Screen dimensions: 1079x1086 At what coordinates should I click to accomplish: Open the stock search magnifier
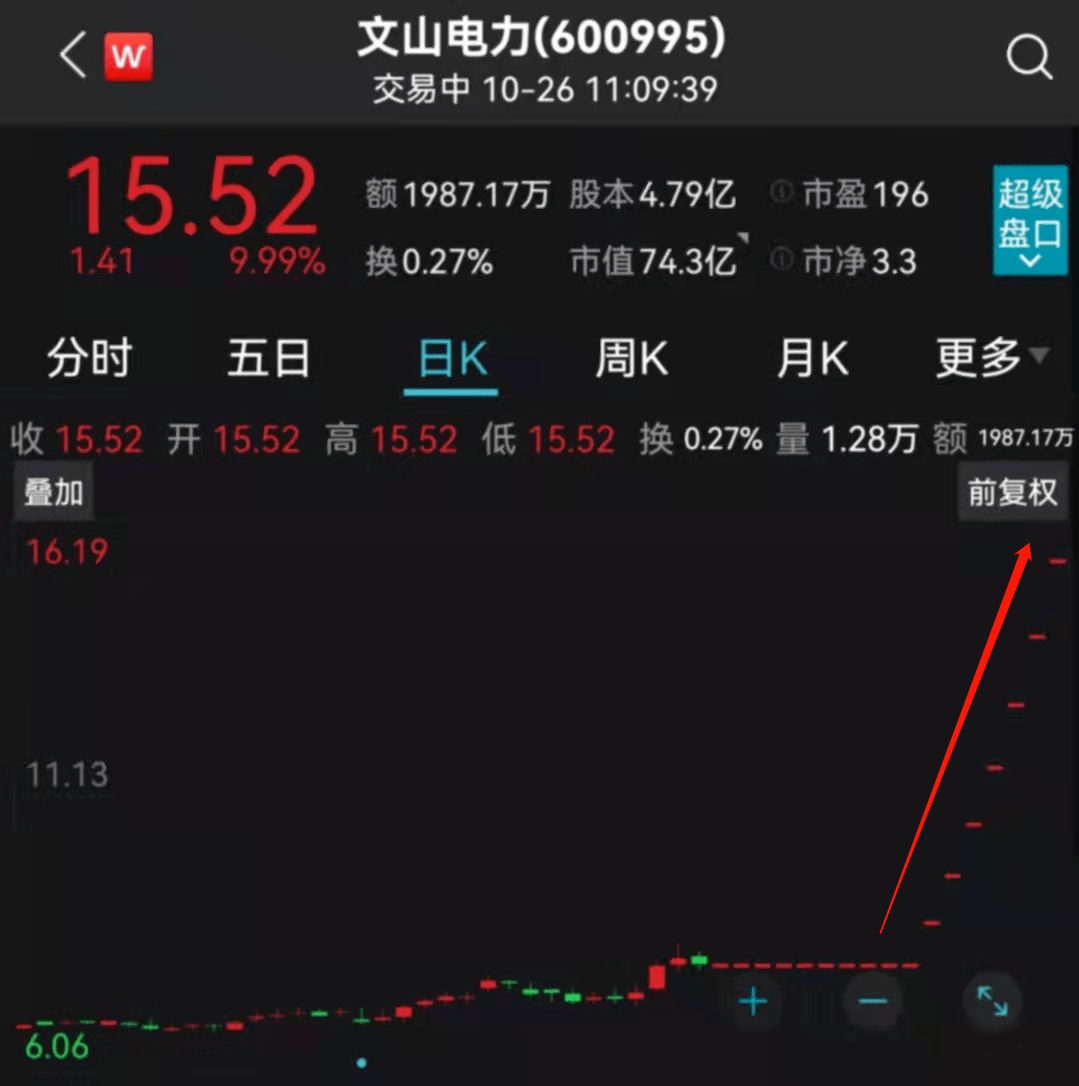(1029, 57)
